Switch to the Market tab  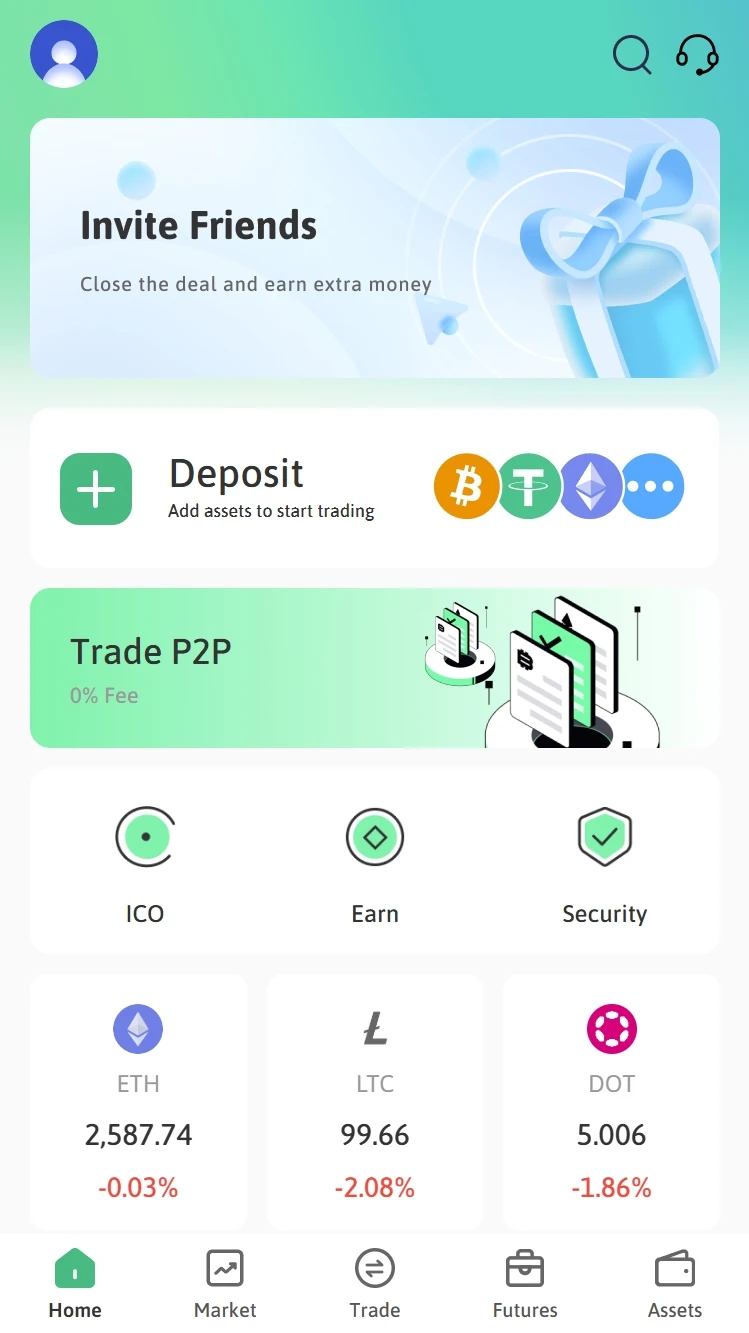(x=225, y=1284)
